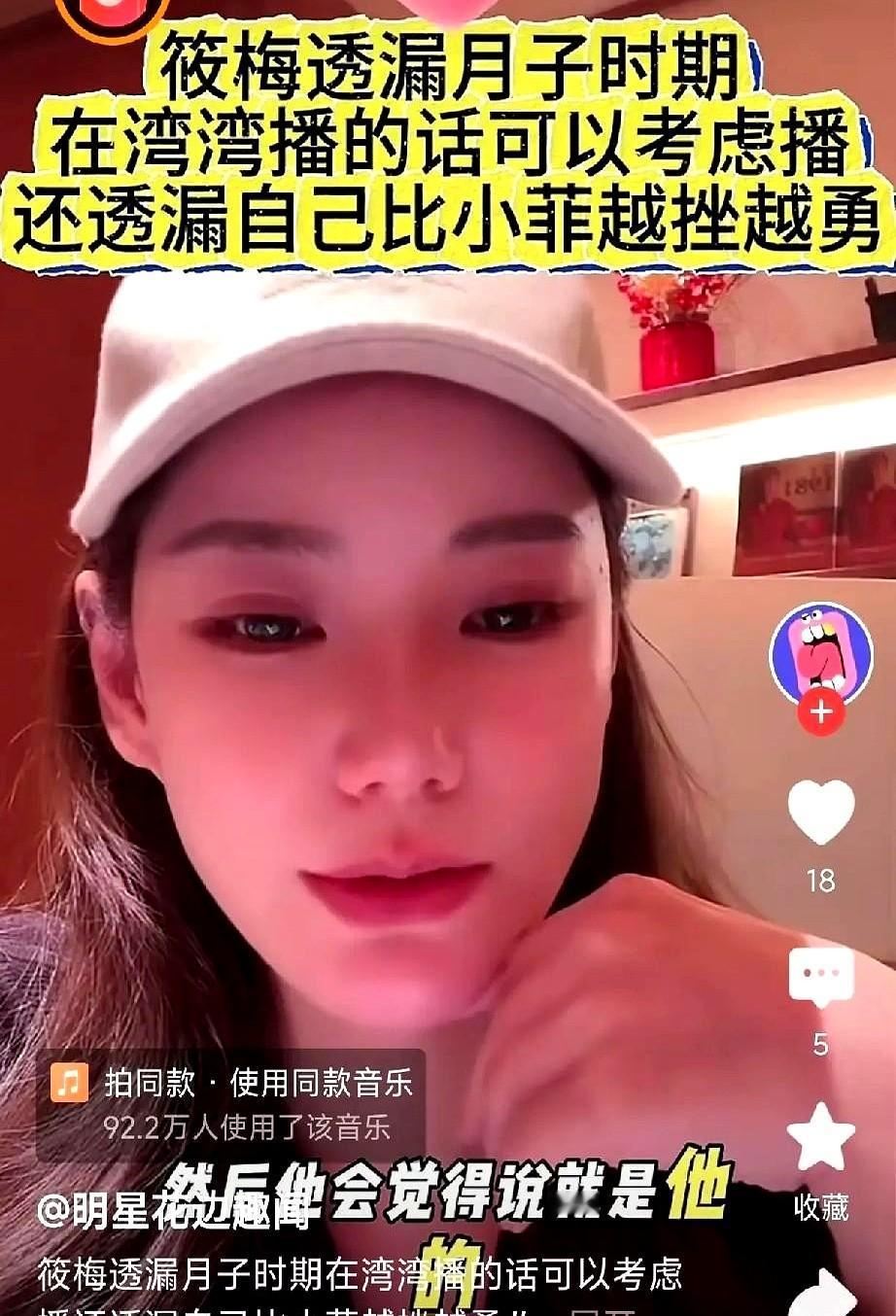
Task: Follow the creator via the red plus icon
Action: [x=819, y=710]
